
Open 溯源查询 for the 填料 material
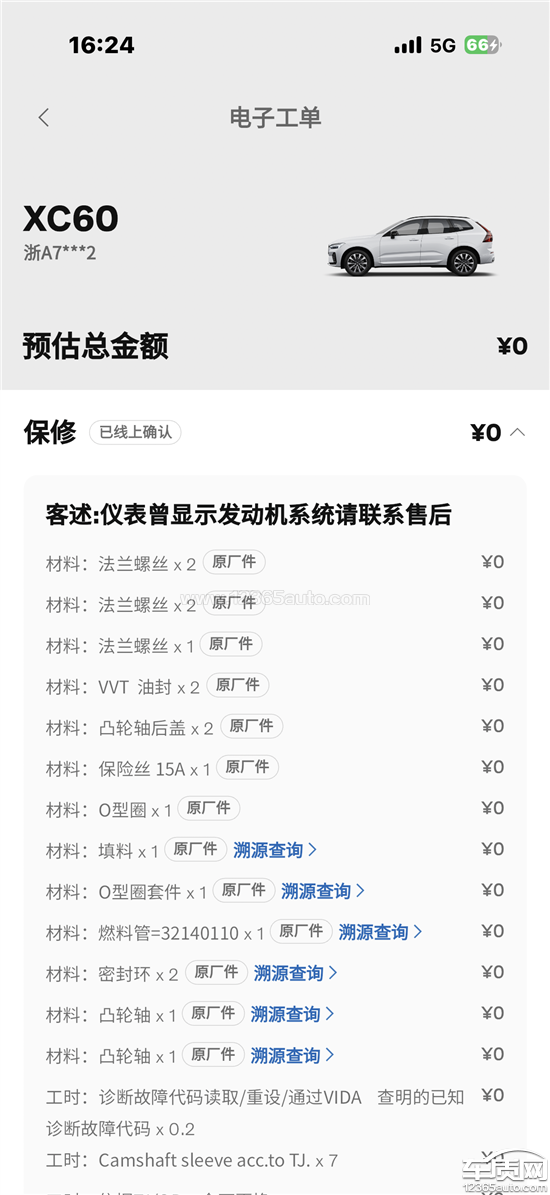[x=275, y=850]
